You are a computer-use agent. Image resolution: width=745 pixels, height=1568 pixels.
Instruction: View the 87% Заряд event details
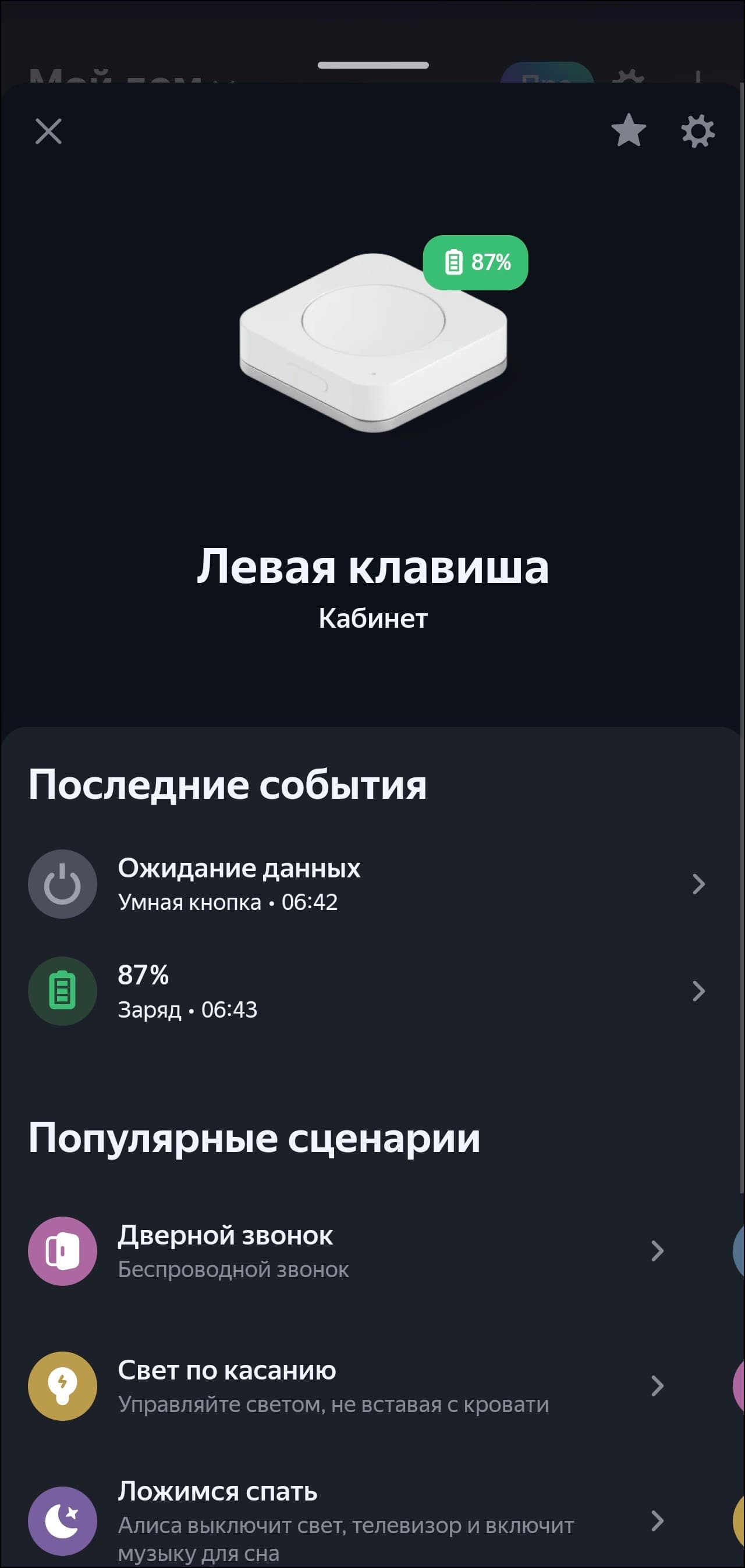coord(366,991)
